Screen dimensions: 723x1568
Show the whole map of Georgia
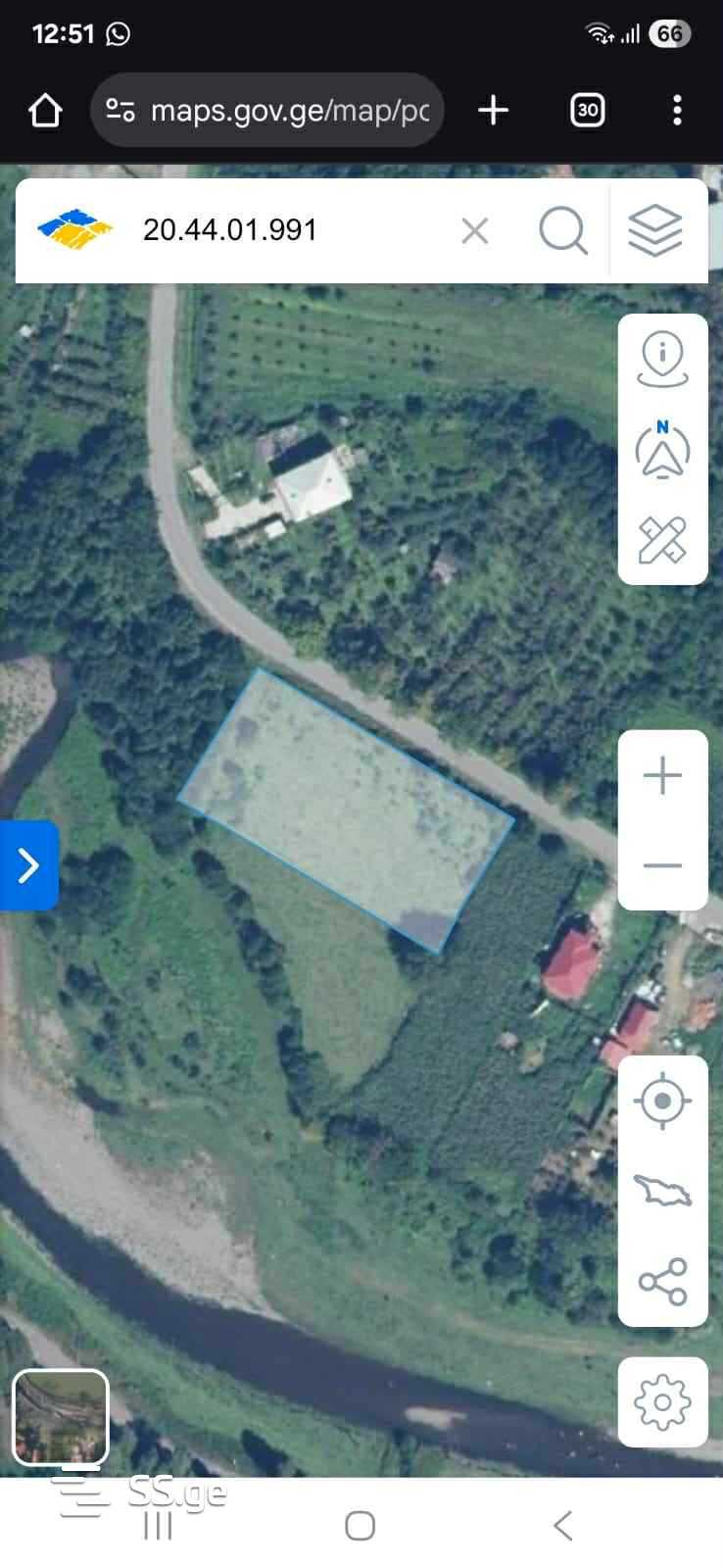663,1191
